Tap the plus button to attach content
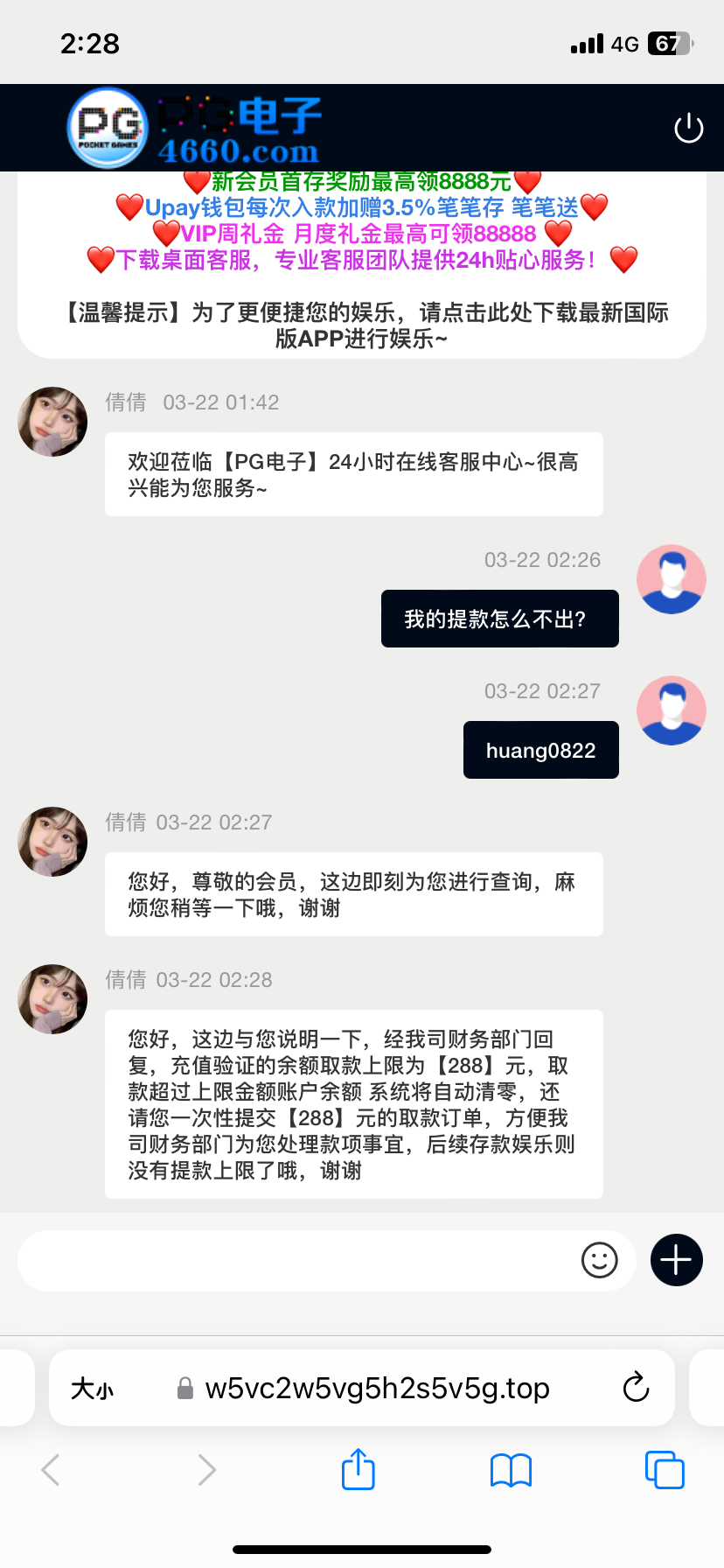Viewport: 724px width, 1568px height. coord(675,1260)
